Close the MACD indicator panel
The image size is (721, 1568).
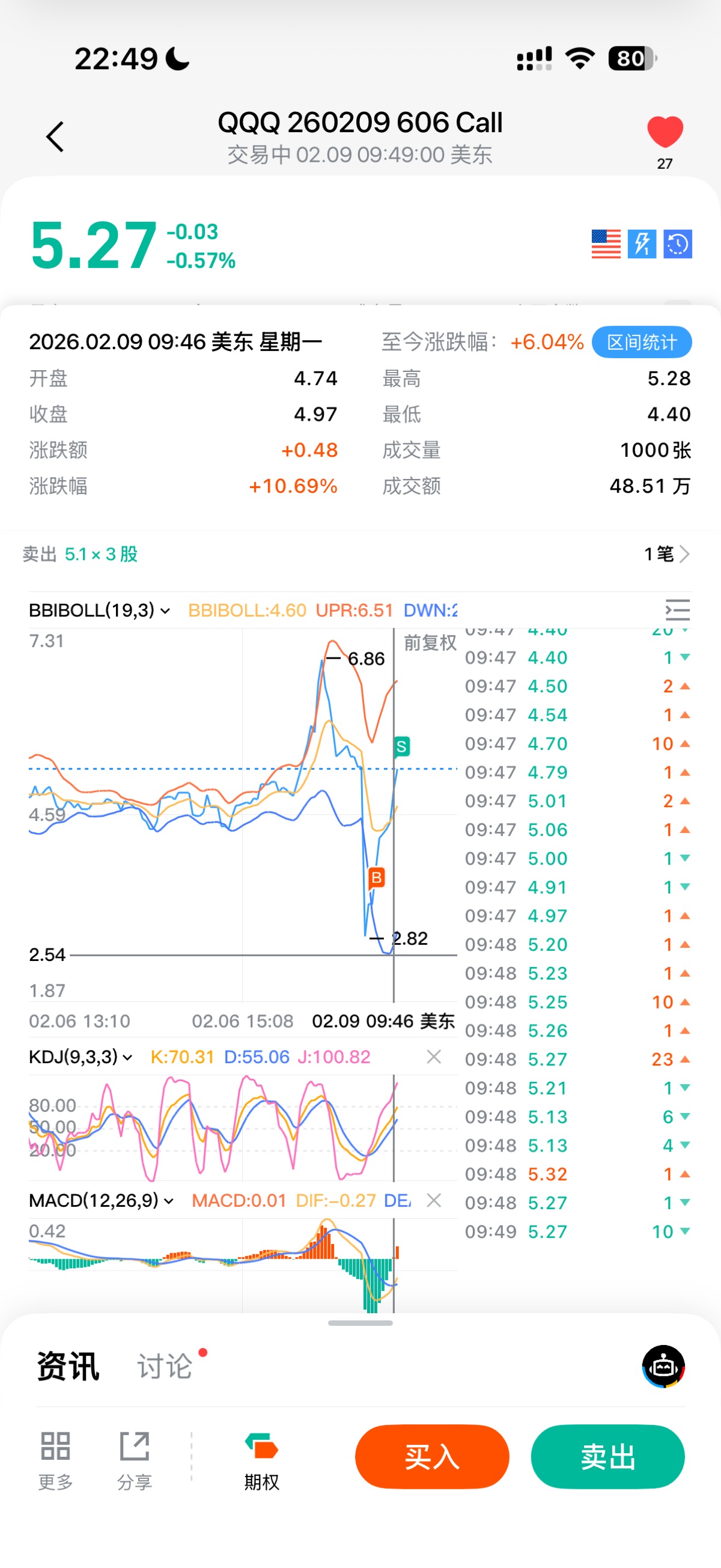tap(434, 1200)
